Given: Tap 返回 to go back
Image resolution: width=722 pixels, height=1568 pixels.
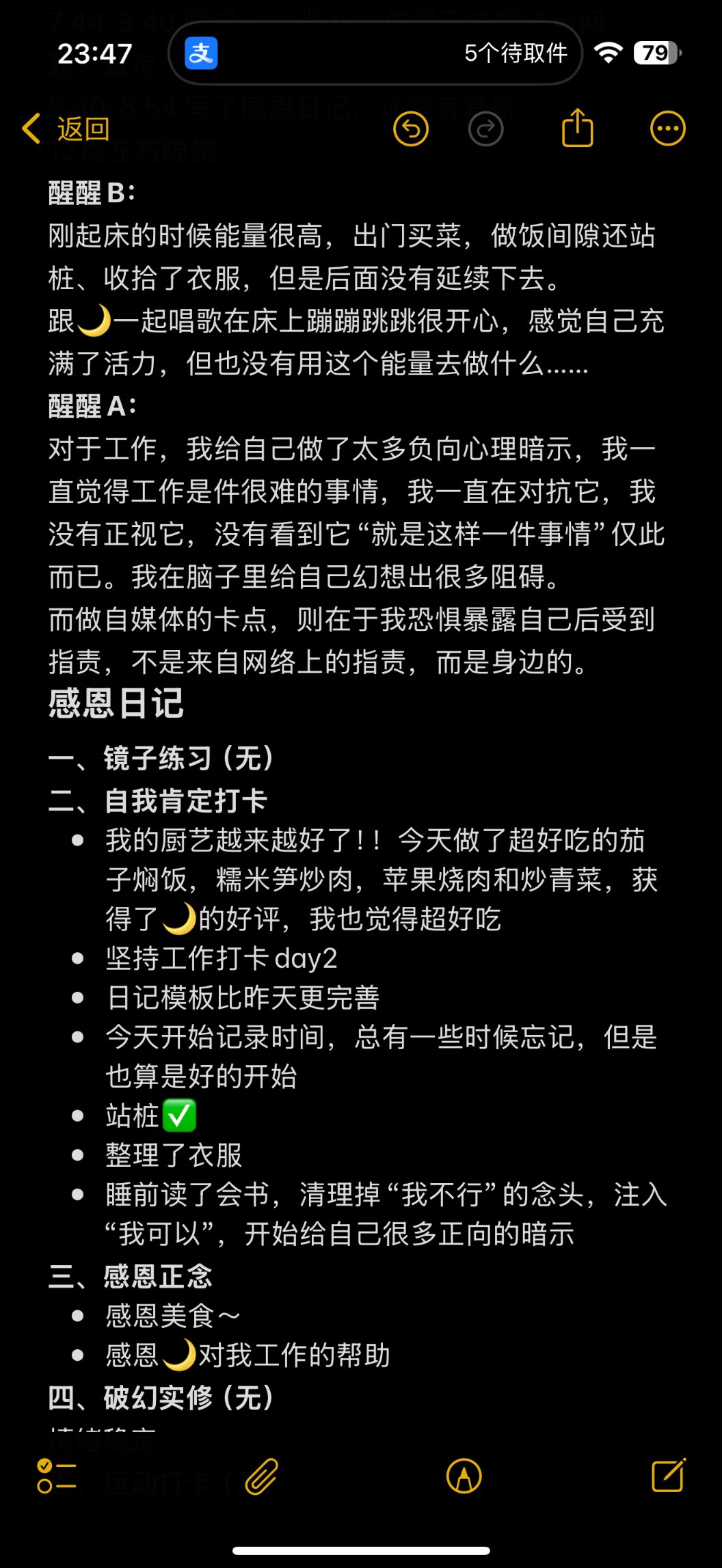Looking at the screenshot, I should pos(66,129).
